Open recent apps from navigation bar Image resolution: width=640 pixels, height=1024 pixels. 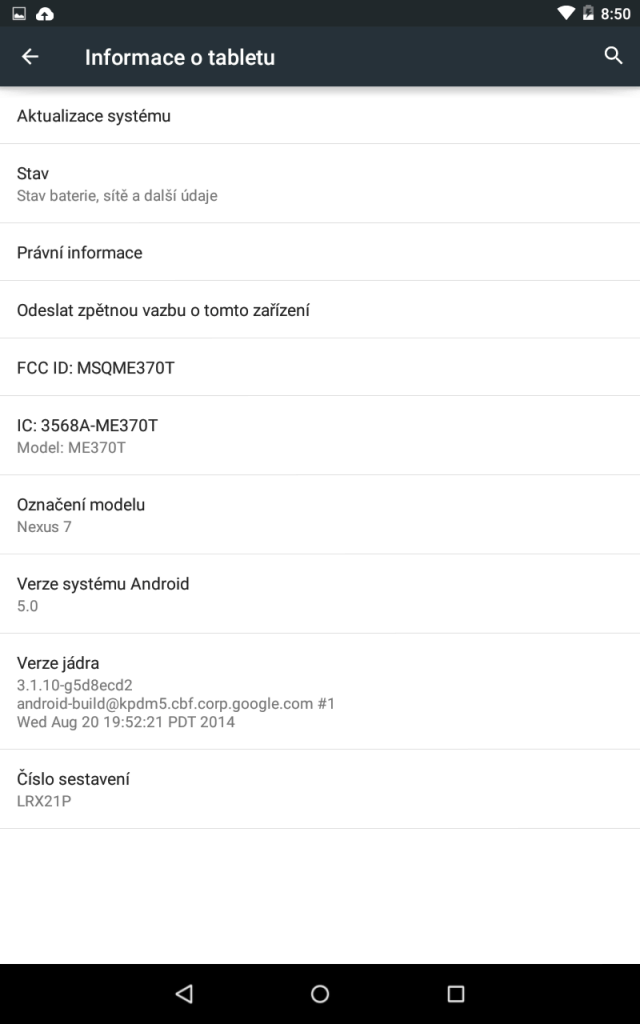(x=456, y=994)
